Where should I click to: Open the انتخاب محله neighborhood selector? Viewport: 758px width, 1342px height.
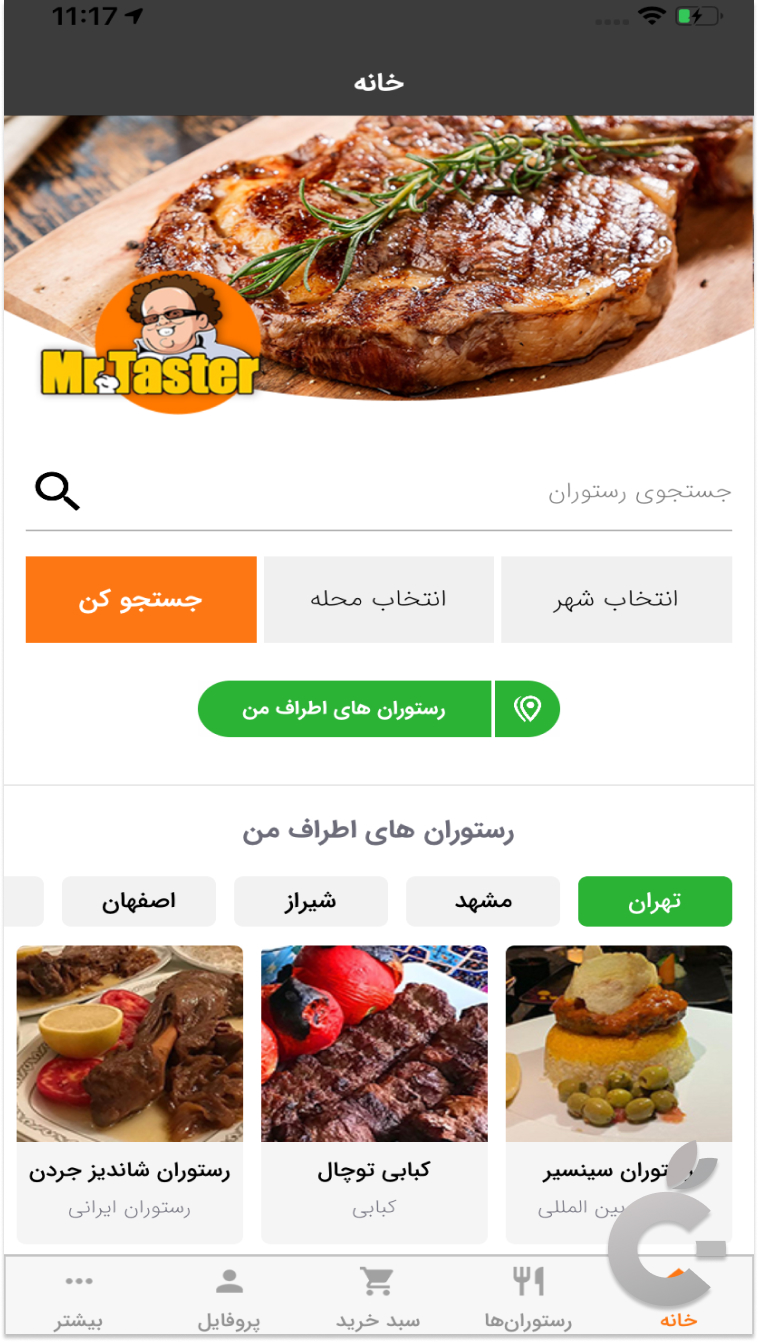point(379,599)
